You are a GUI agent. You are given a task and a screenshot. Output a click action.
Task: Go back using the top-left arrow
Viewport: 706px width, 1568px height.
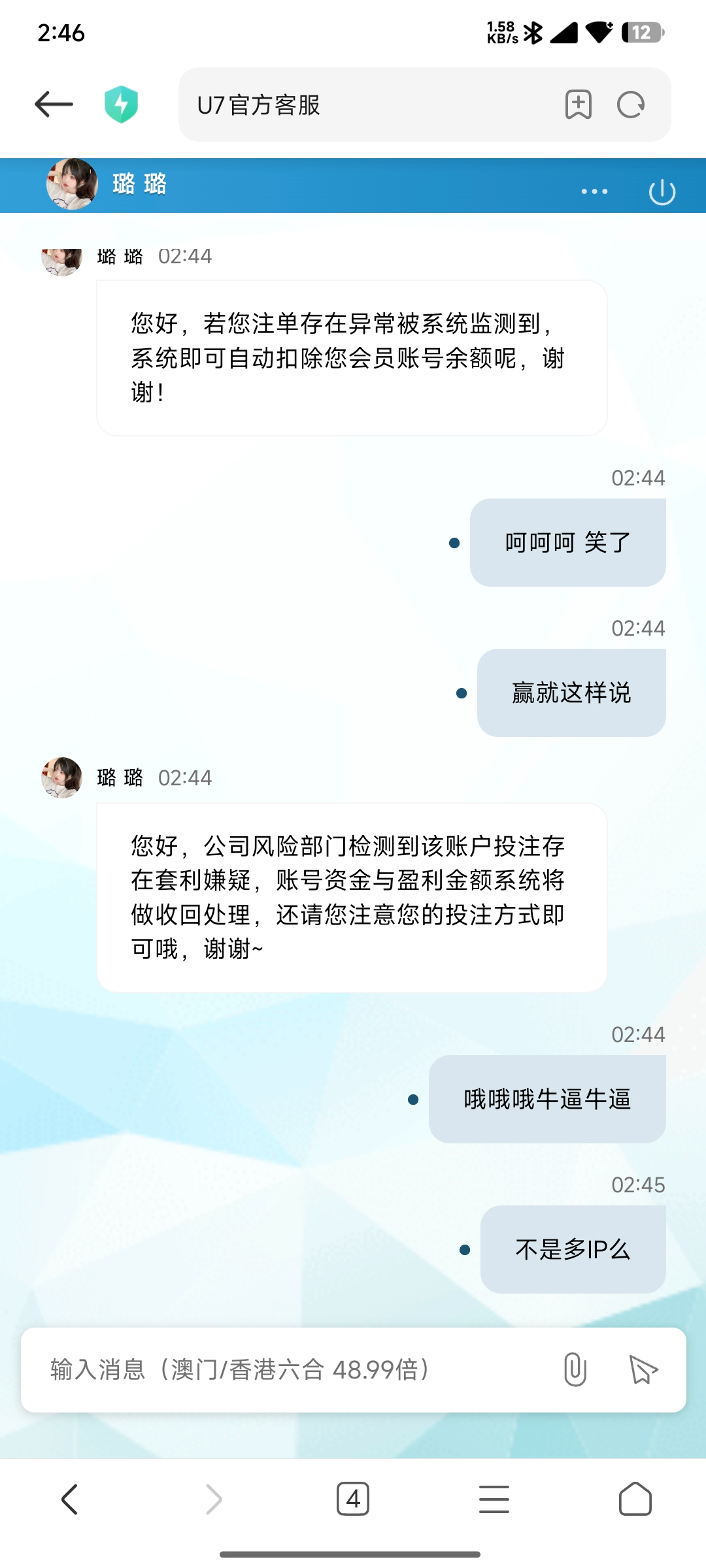pos(54,105)
